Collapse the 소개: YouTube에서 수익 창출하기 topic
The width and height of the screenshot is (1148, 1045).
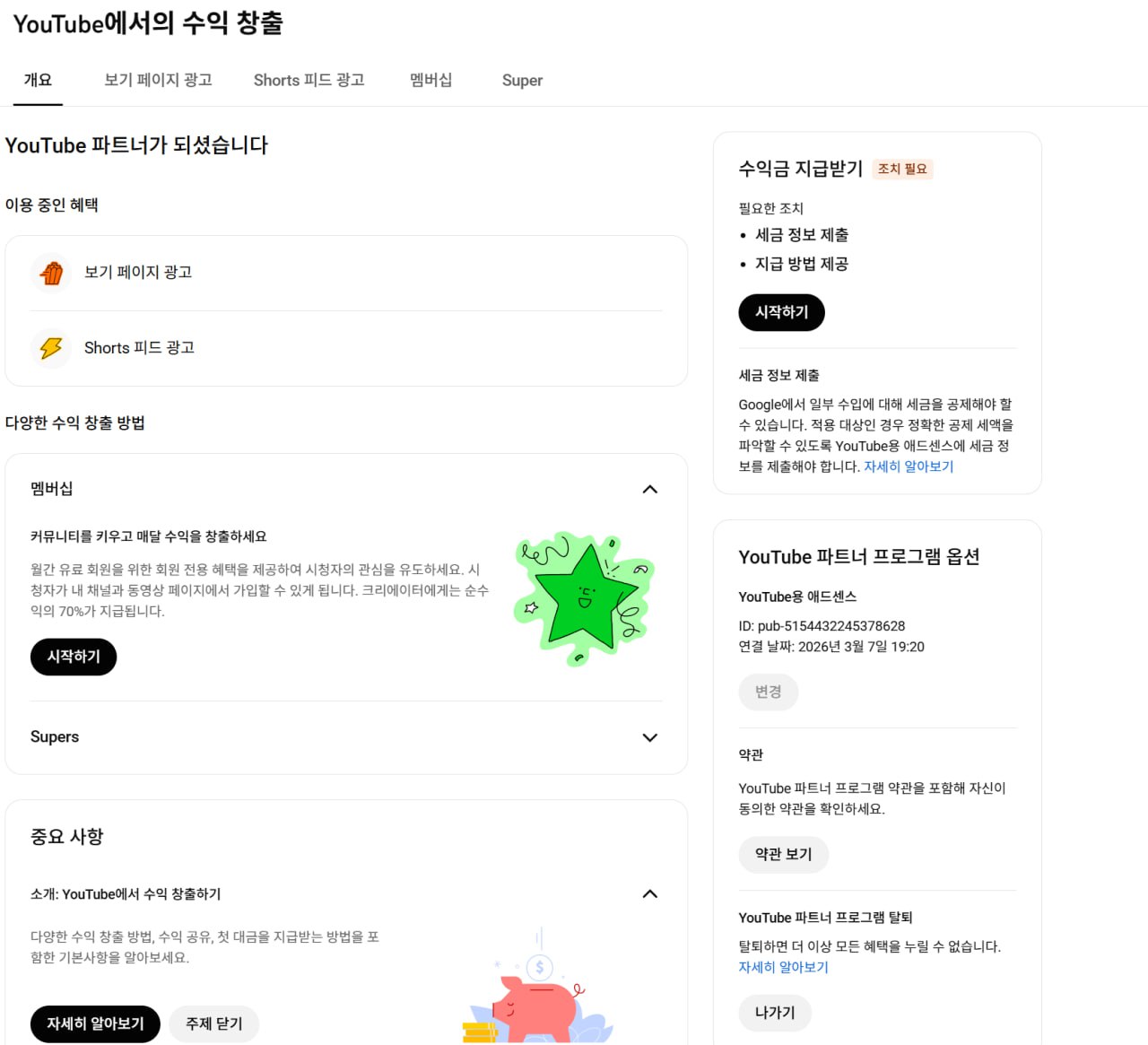click(x=650, y=894)
